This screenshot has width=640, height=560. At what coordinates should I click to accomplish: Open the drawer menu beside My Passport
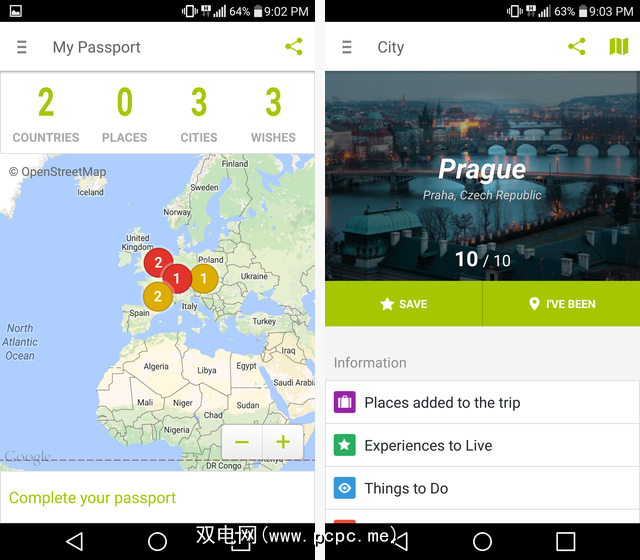point(22,47)
